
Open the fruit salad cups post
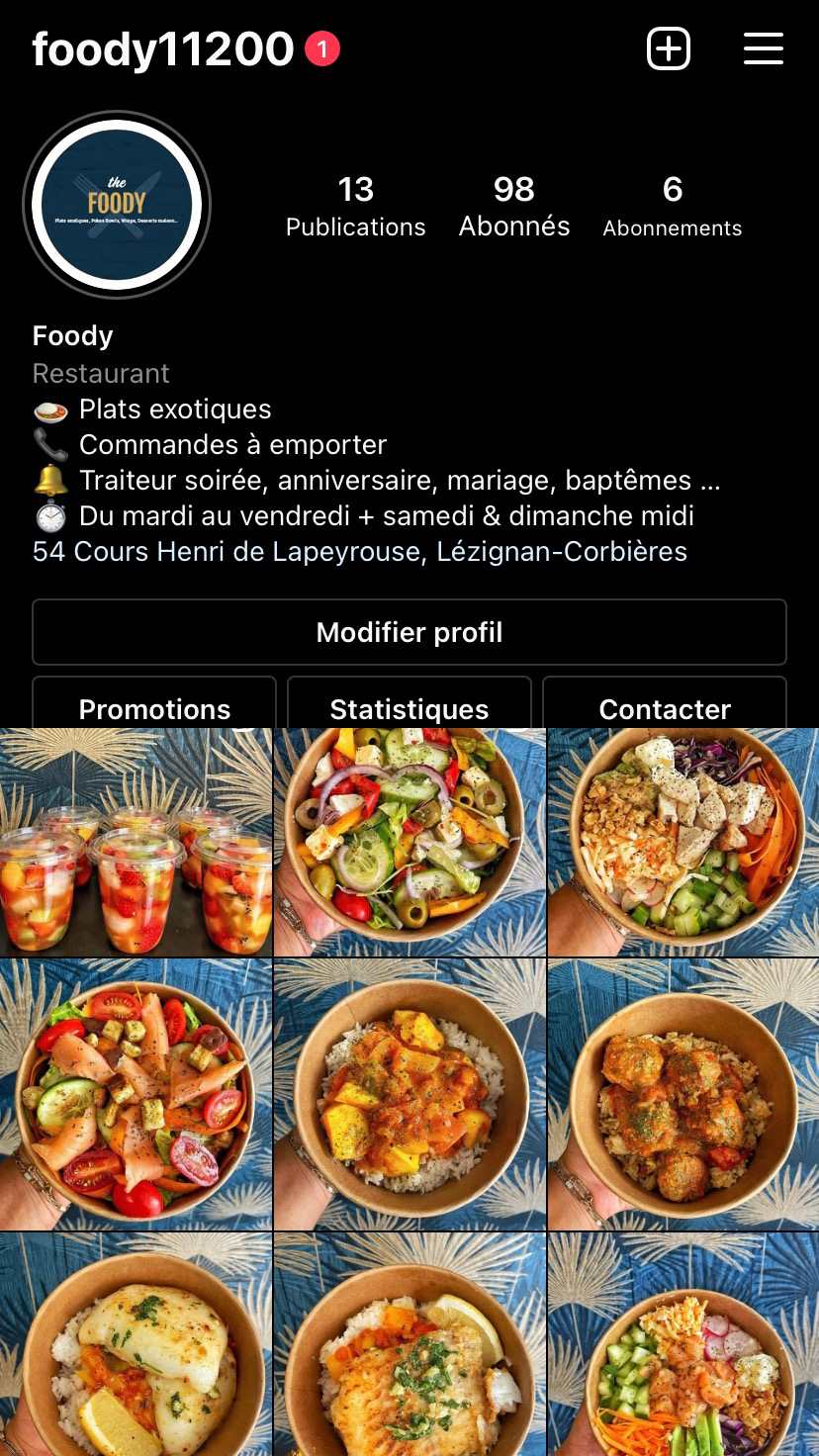[136, 843]
